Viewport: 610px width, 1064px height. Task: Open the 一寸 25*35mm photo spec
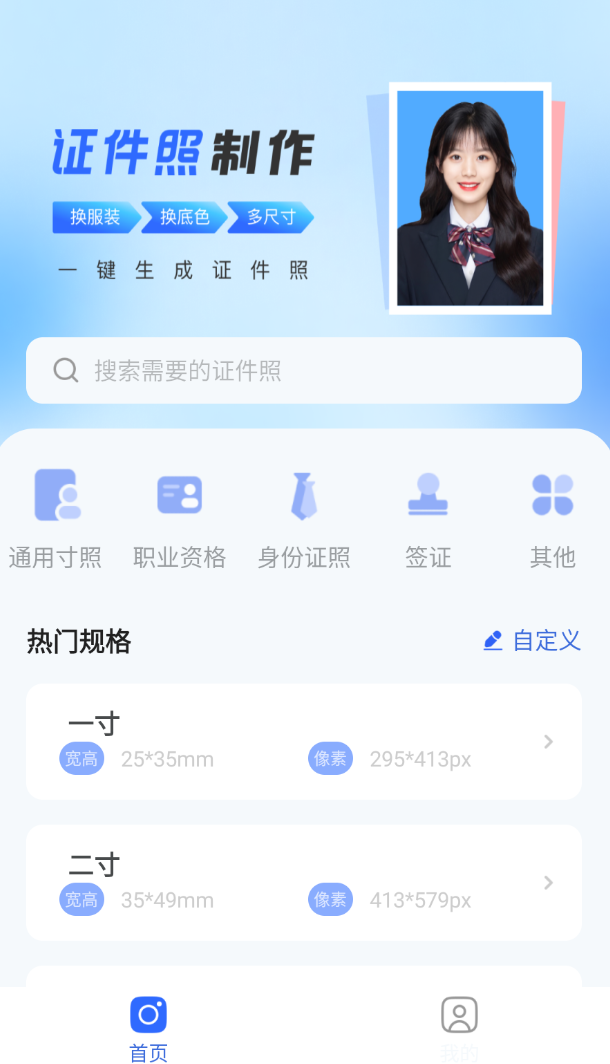coord(304,742)
